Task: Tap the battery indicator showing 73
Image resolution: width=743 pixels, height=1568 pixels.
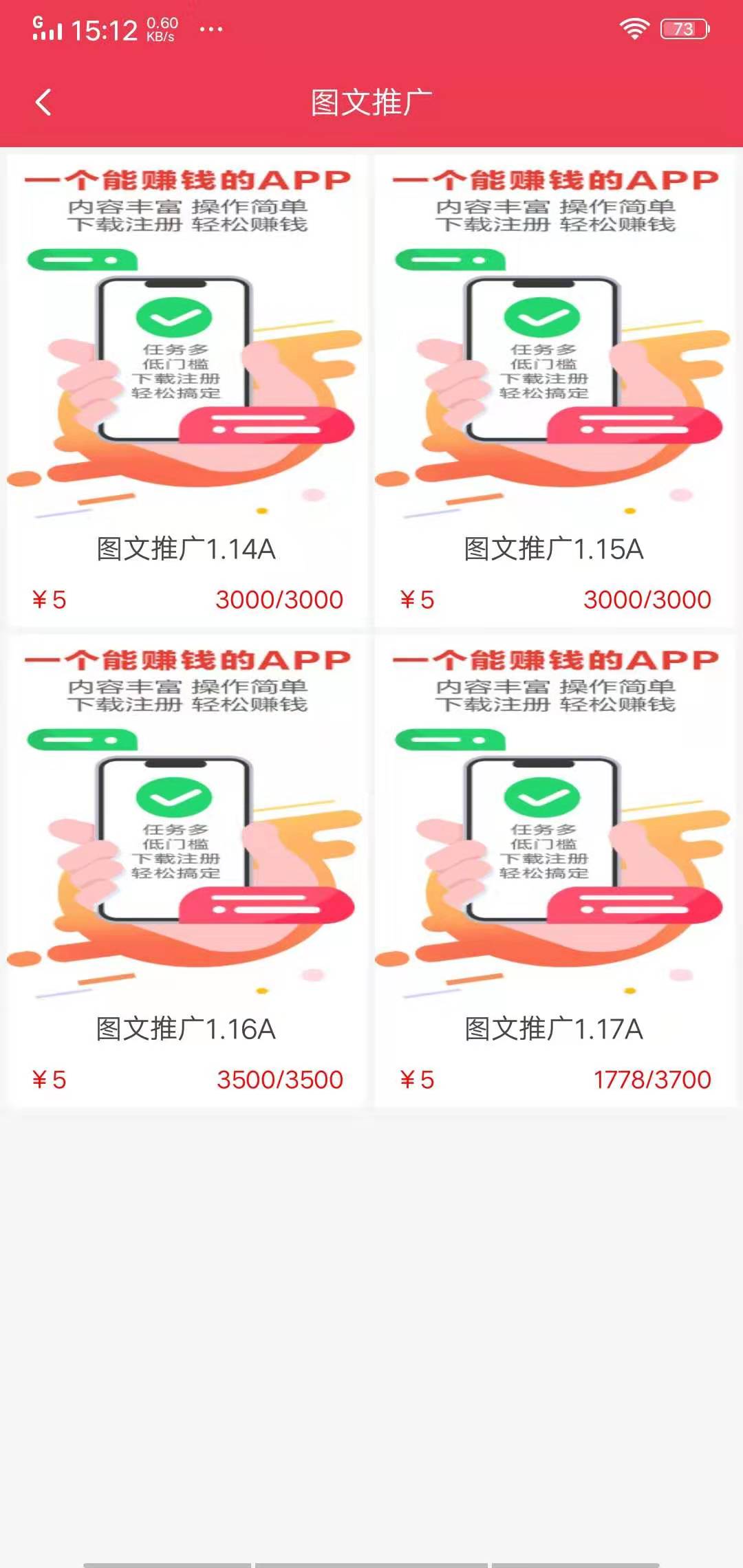Action: [x=683, y=28]
